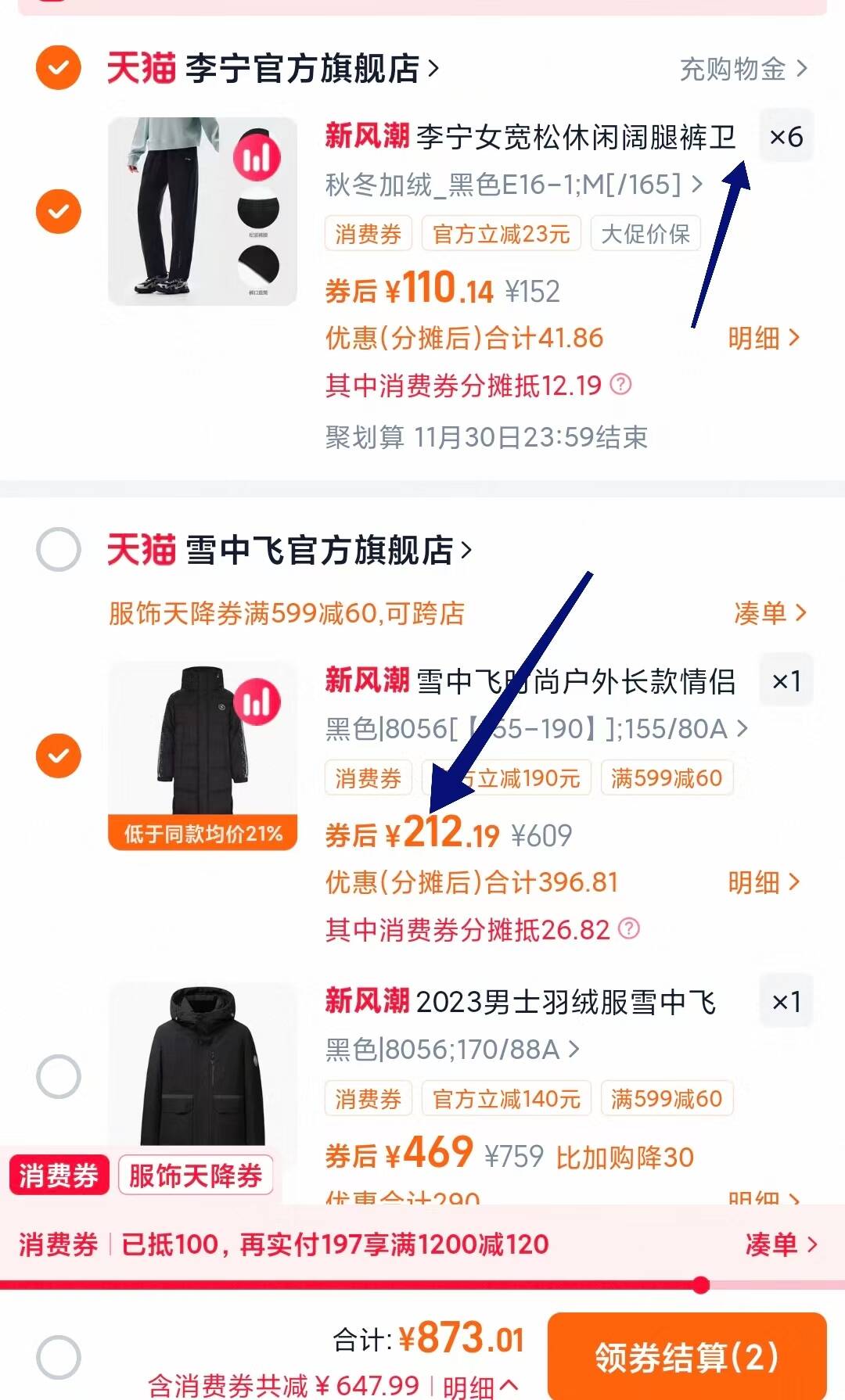View 明细 for 优惠合计41.86
The width and height of the screenshot is (845, 1400).
[763, 338]
